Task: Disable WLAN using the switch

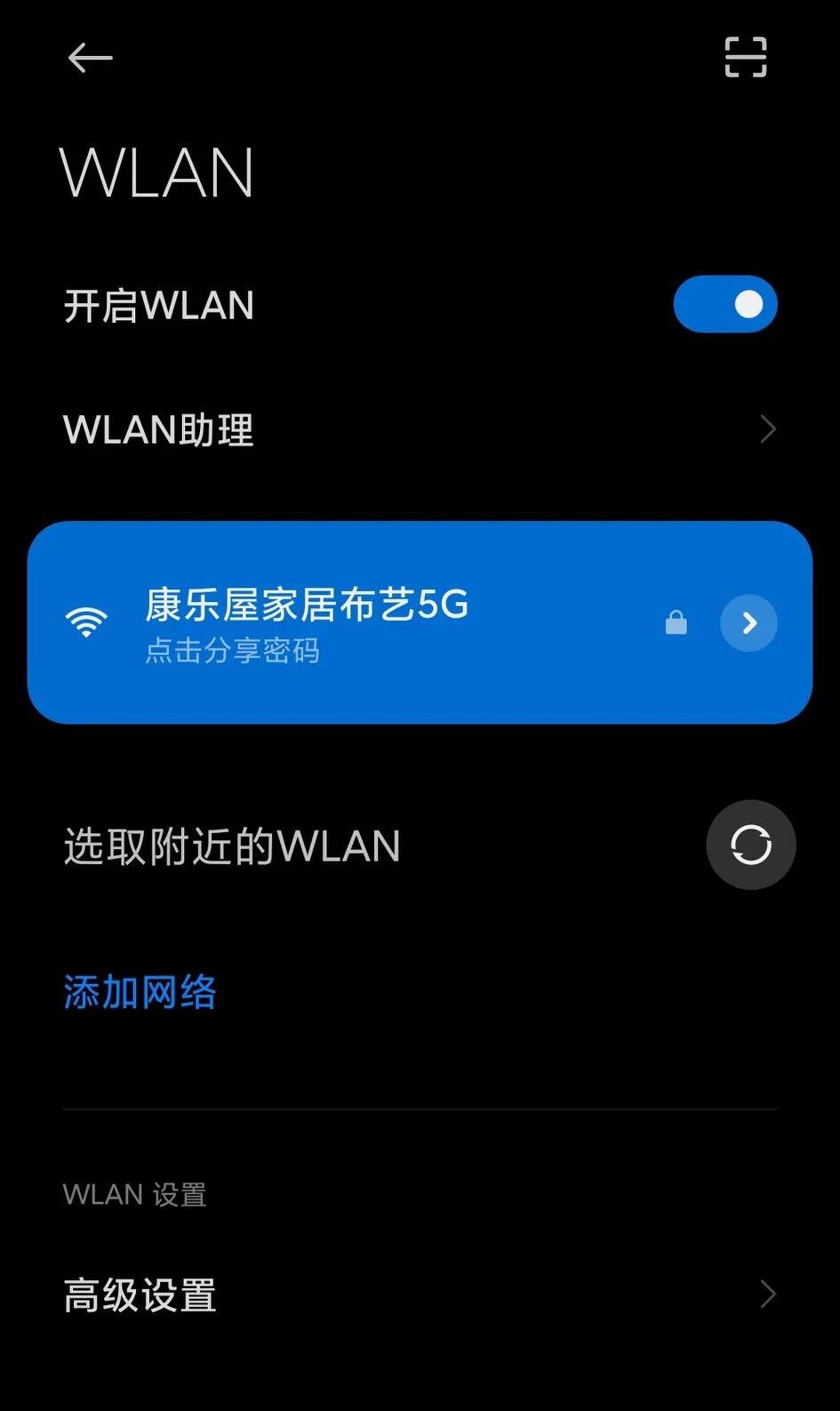Action: point(726,304)
